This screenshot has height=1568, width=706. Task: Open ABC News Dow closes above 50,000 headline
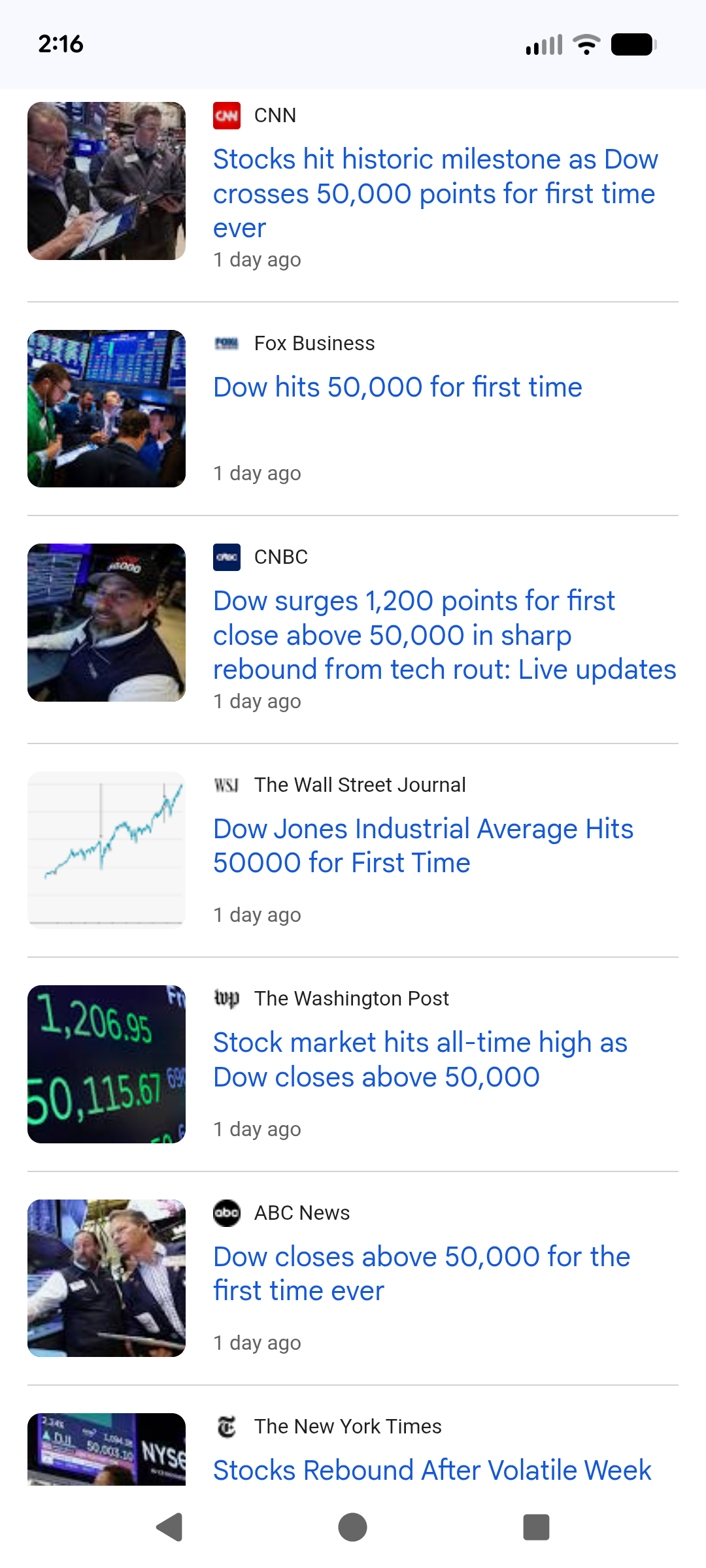[422, 1273]
